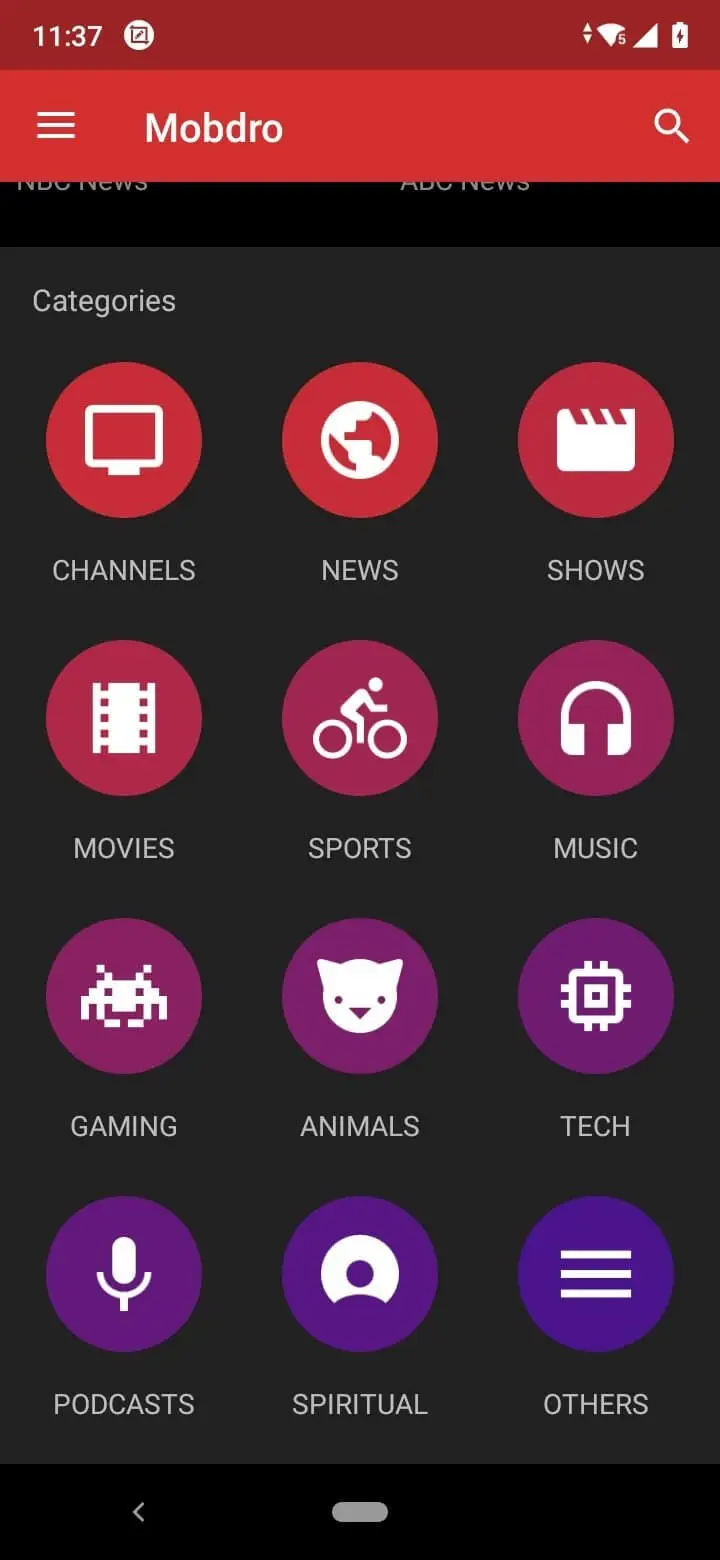Open the hamburger navigation drawer

click(56, 126)
